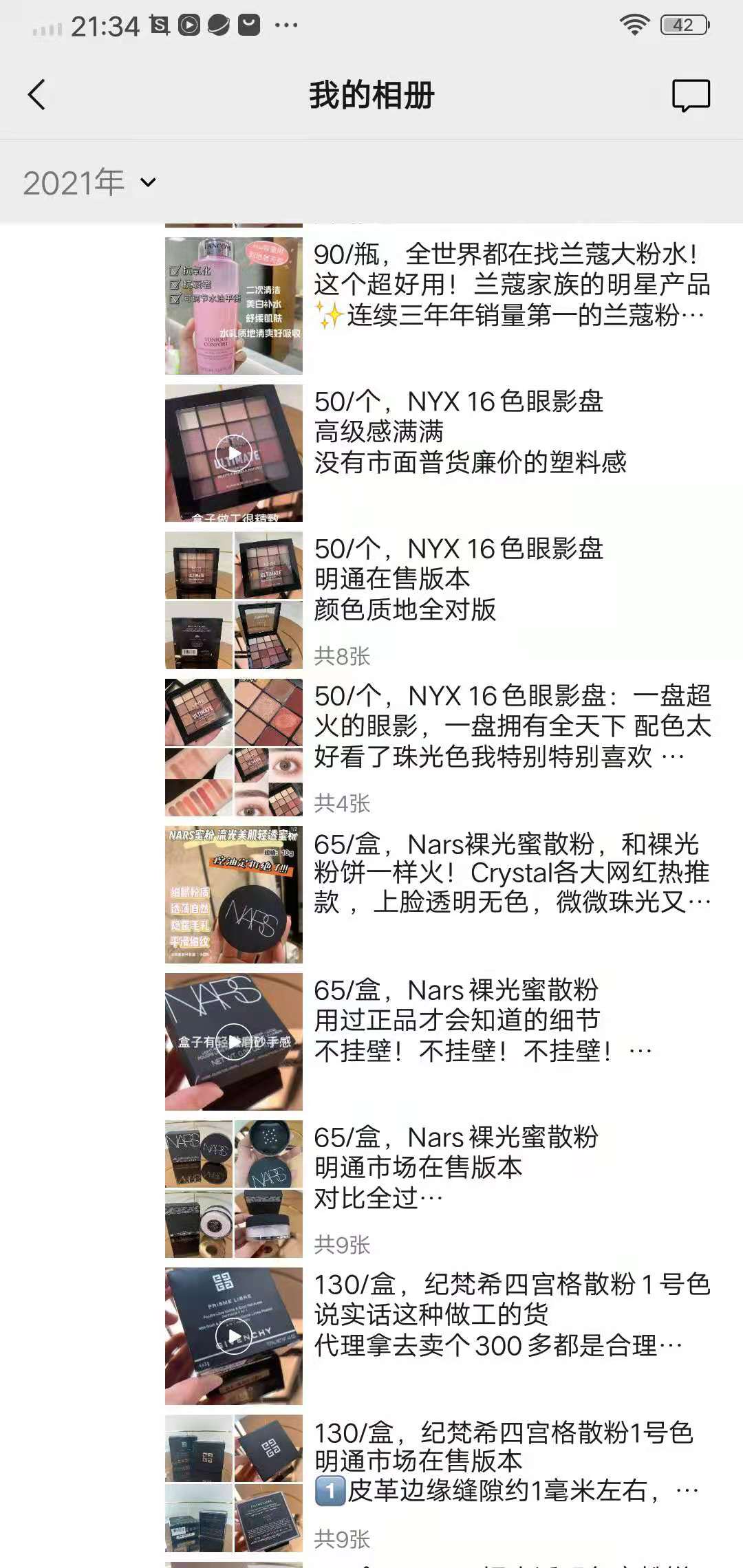Expand the 2021年 year dropdown
The width and height of the screenshot is (743, 1568).
click(x=89, y=182)
